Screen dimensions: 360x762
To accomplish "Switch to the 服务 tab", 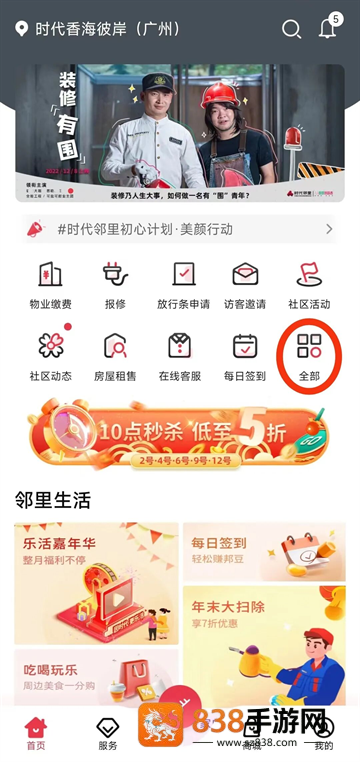I will coord(107,733).
